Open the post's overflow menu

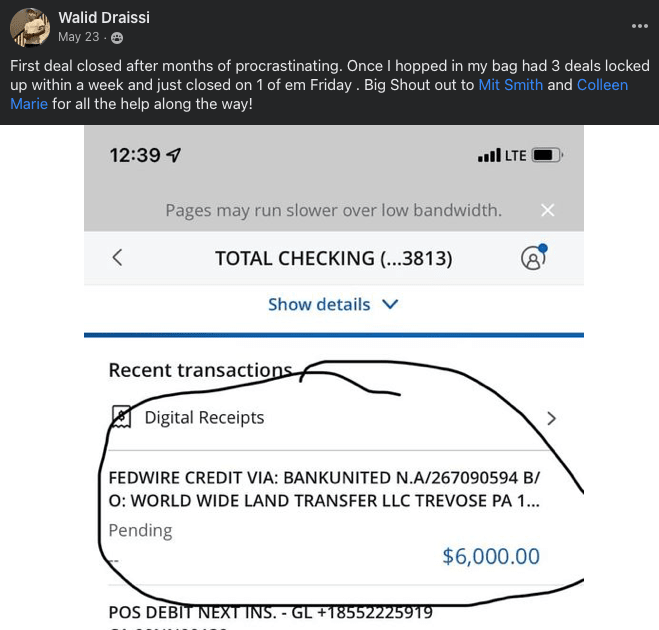(639, 26)
